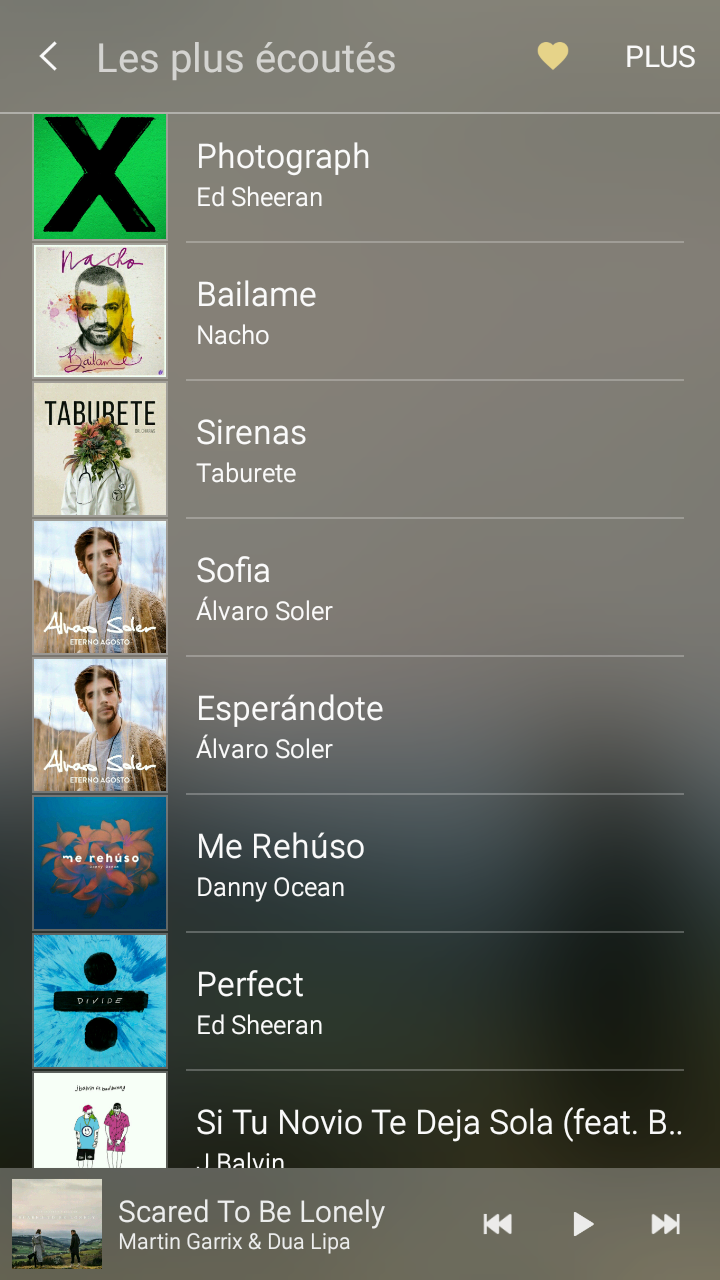Open the Scared To Be Lonely player

tap(250, 1224)
